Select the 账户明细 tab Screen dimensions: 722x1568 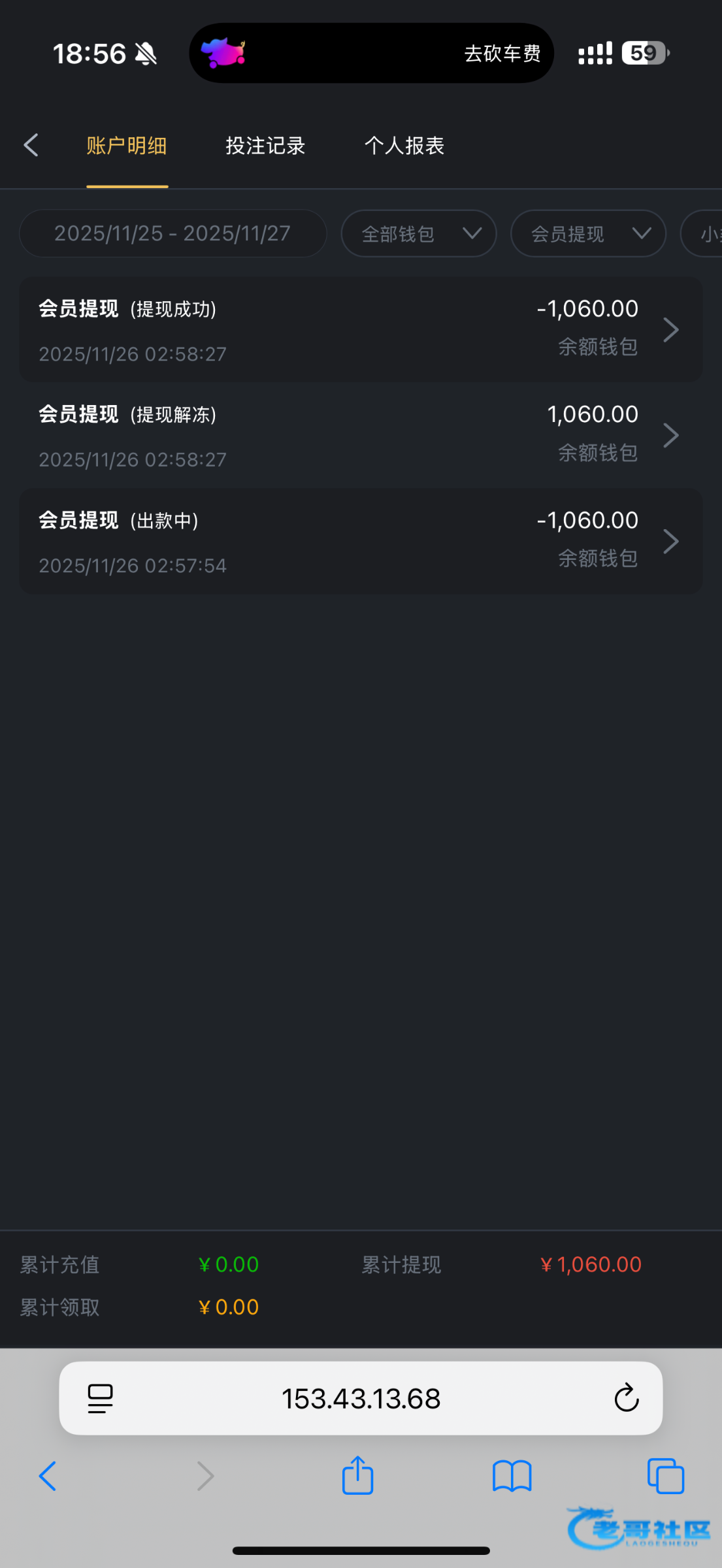click(127, 145)
